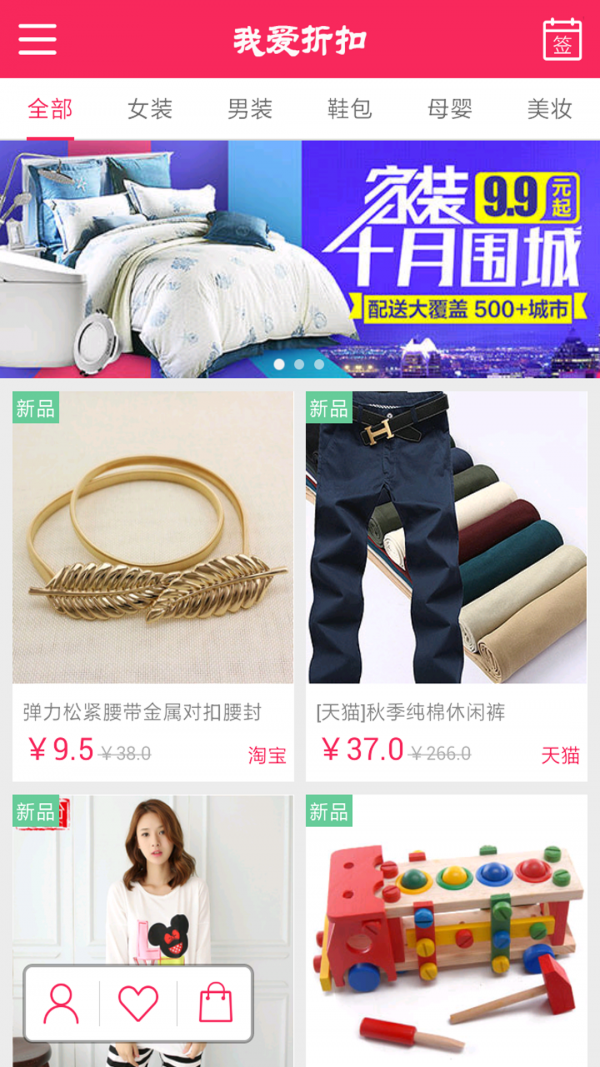Screen dimensions: 600x1067
Task: Open the 秋季纯棉休闲裤 product card
Action: (446, 585)
